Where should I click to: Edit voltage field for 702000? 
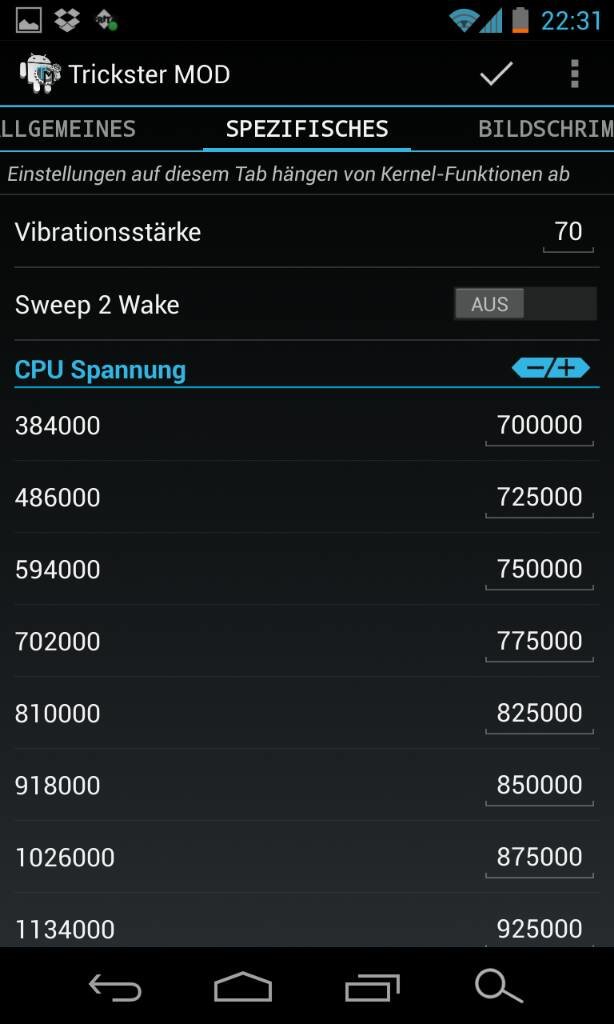point(539,641)
